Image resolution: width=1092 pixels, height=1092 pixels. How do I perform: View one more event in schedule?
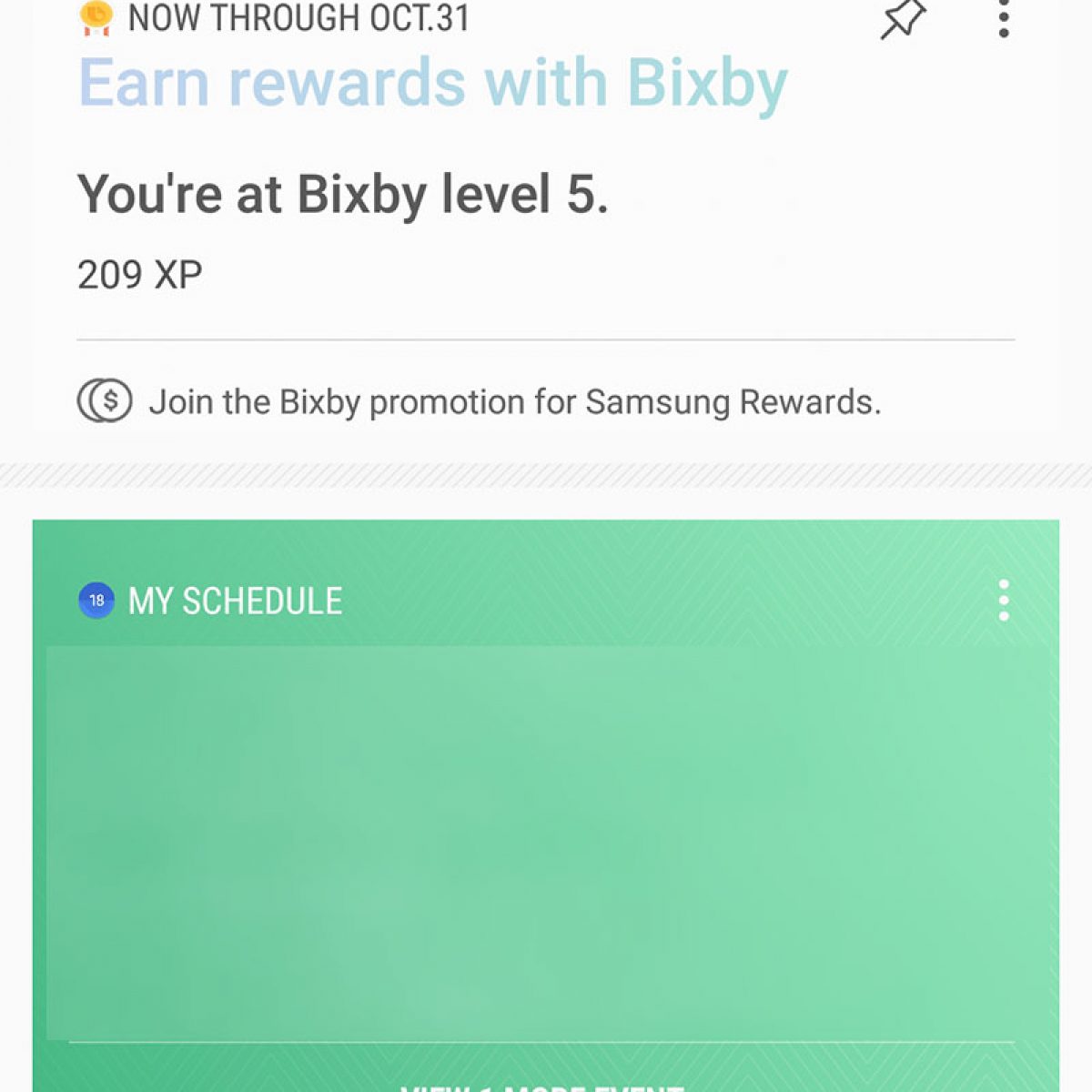click(x=542, y=1083)
